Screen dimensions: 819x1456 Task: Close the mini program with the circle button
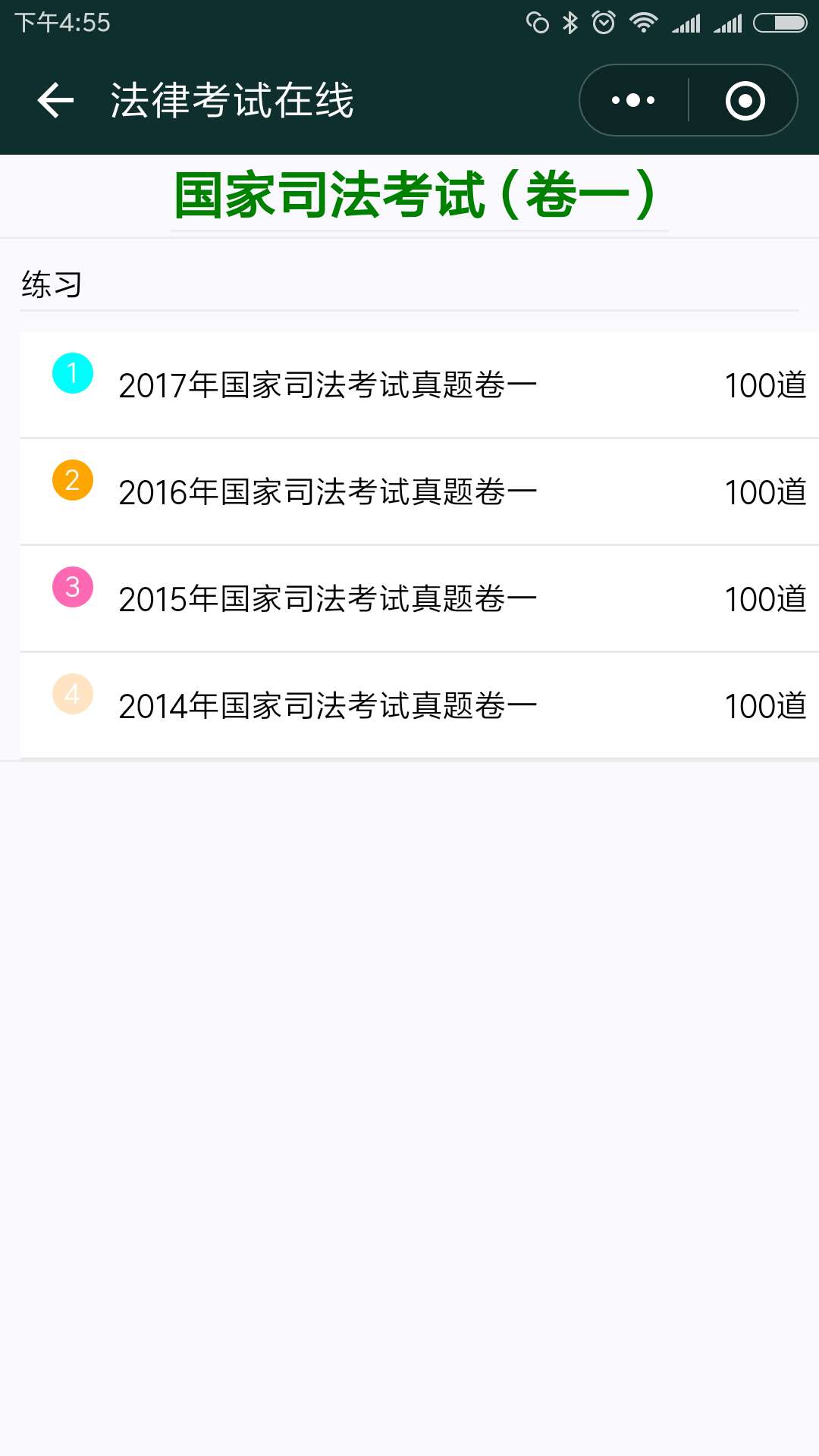click(745, 100)
